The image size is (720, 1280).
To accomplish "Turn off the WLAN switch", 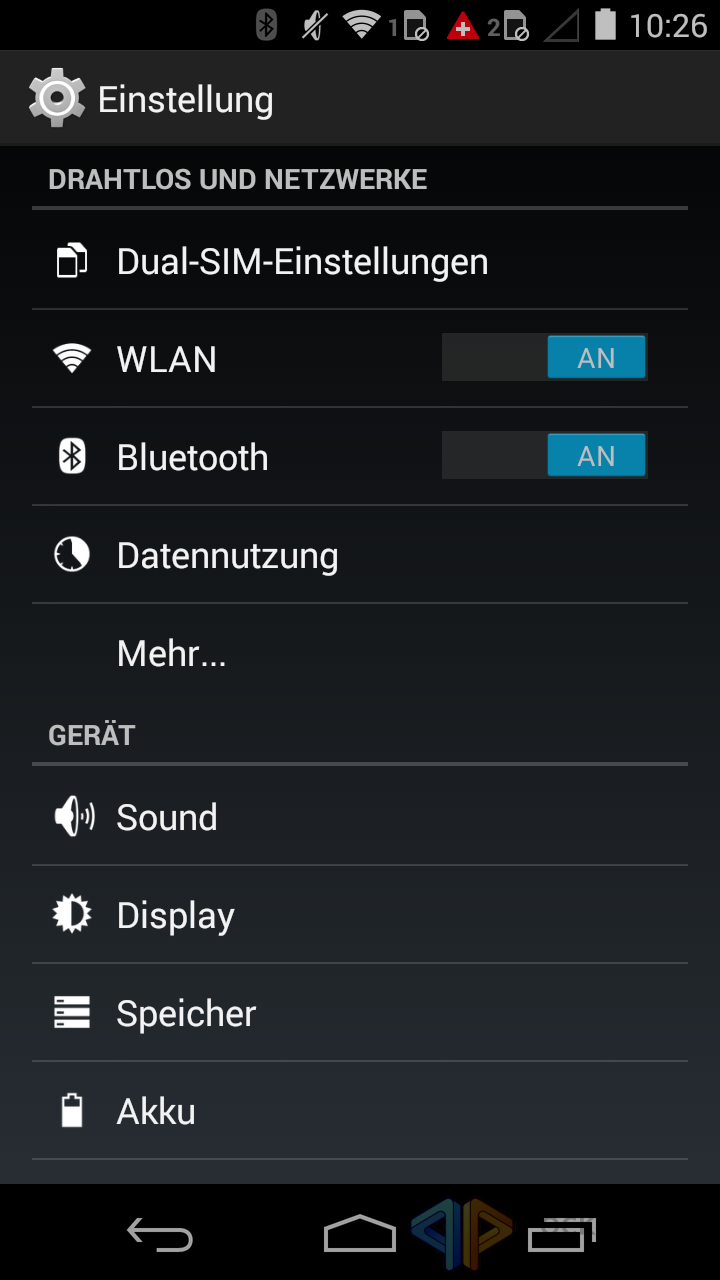I will point(545,358).
